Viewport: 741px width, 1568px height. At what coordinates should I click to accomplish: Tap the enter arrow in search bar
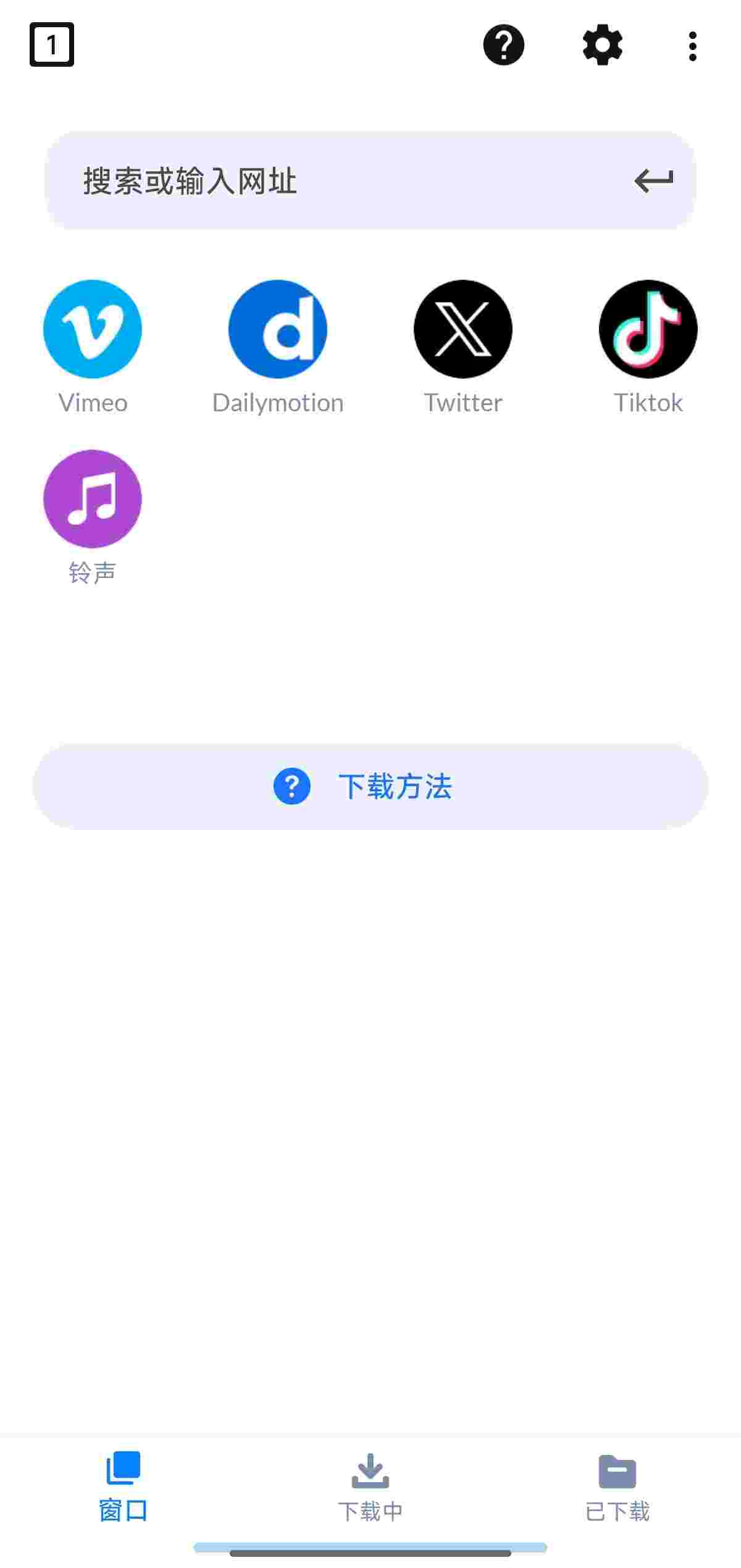point(653,181)
